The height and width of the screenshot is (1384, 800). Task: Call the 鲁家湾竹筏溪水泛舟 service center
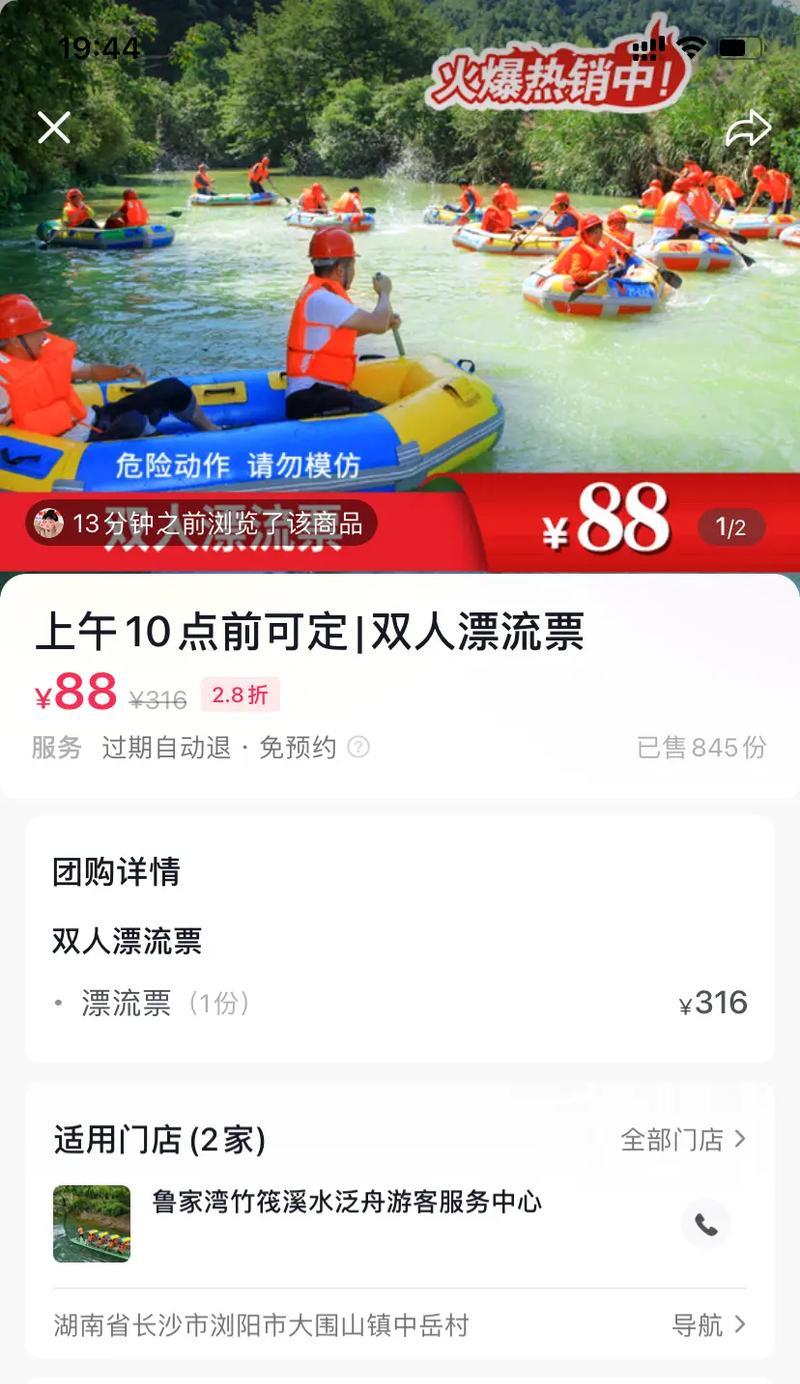point(706,1224)
